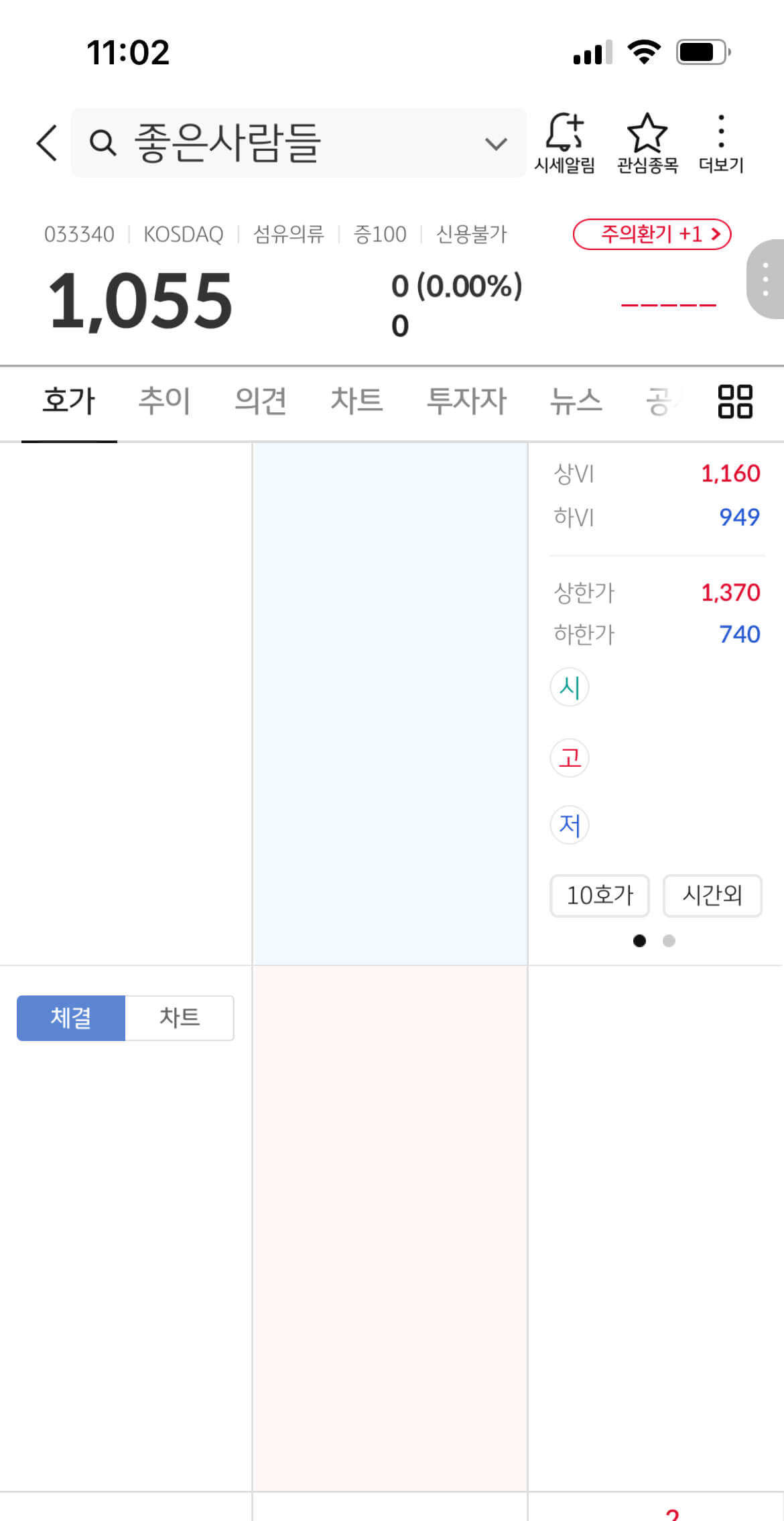View 시간외 after-hours quotes
784x1521 pixels.
pyautogui.click(x=712, y=896)
